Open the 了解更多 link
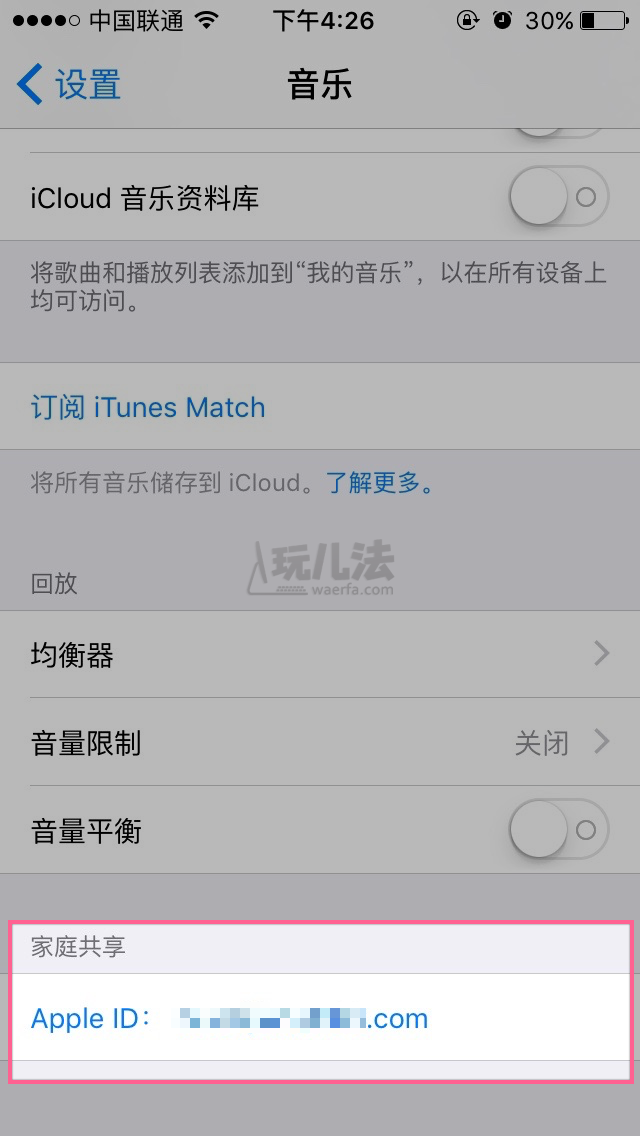The width and height of the screenshot is (640, 1136). tap(380, 484)
